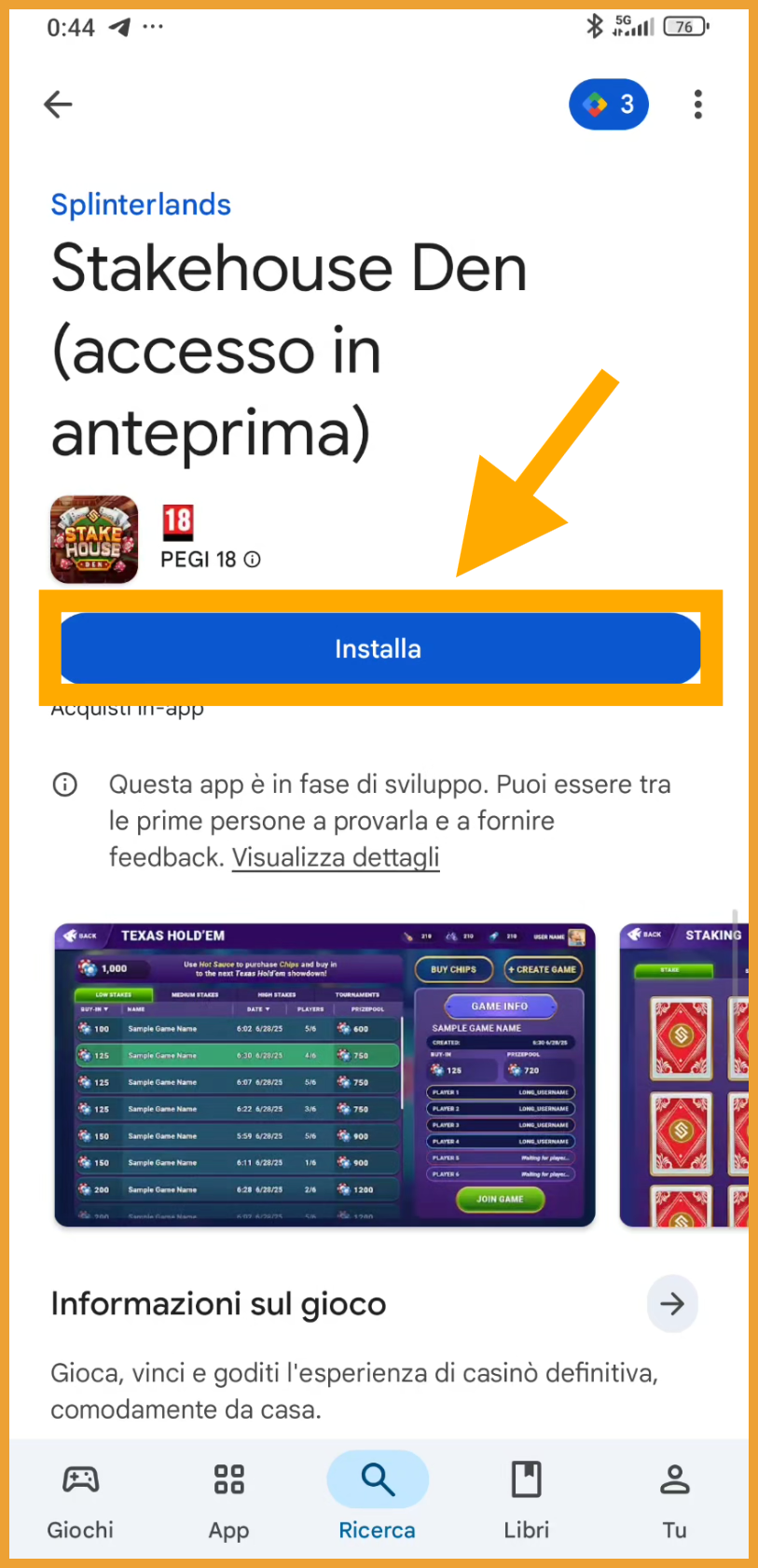Screen dimensions: 758x1568
Task: Open the Staking screenshot
Action: (685, 1075)
